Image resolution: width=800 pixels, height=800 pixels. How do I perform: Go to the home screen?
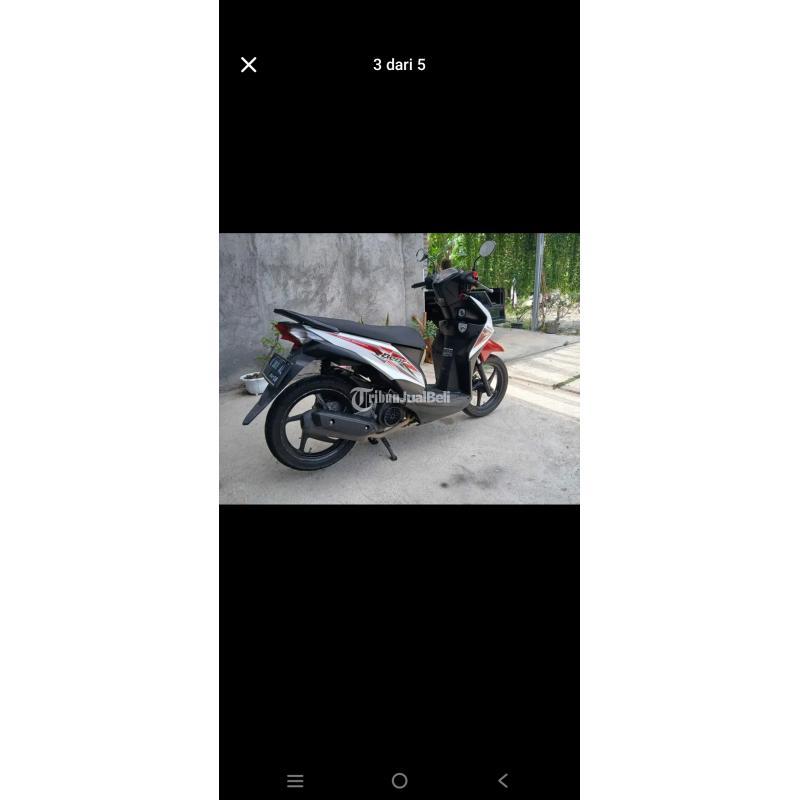pos(399,781)
